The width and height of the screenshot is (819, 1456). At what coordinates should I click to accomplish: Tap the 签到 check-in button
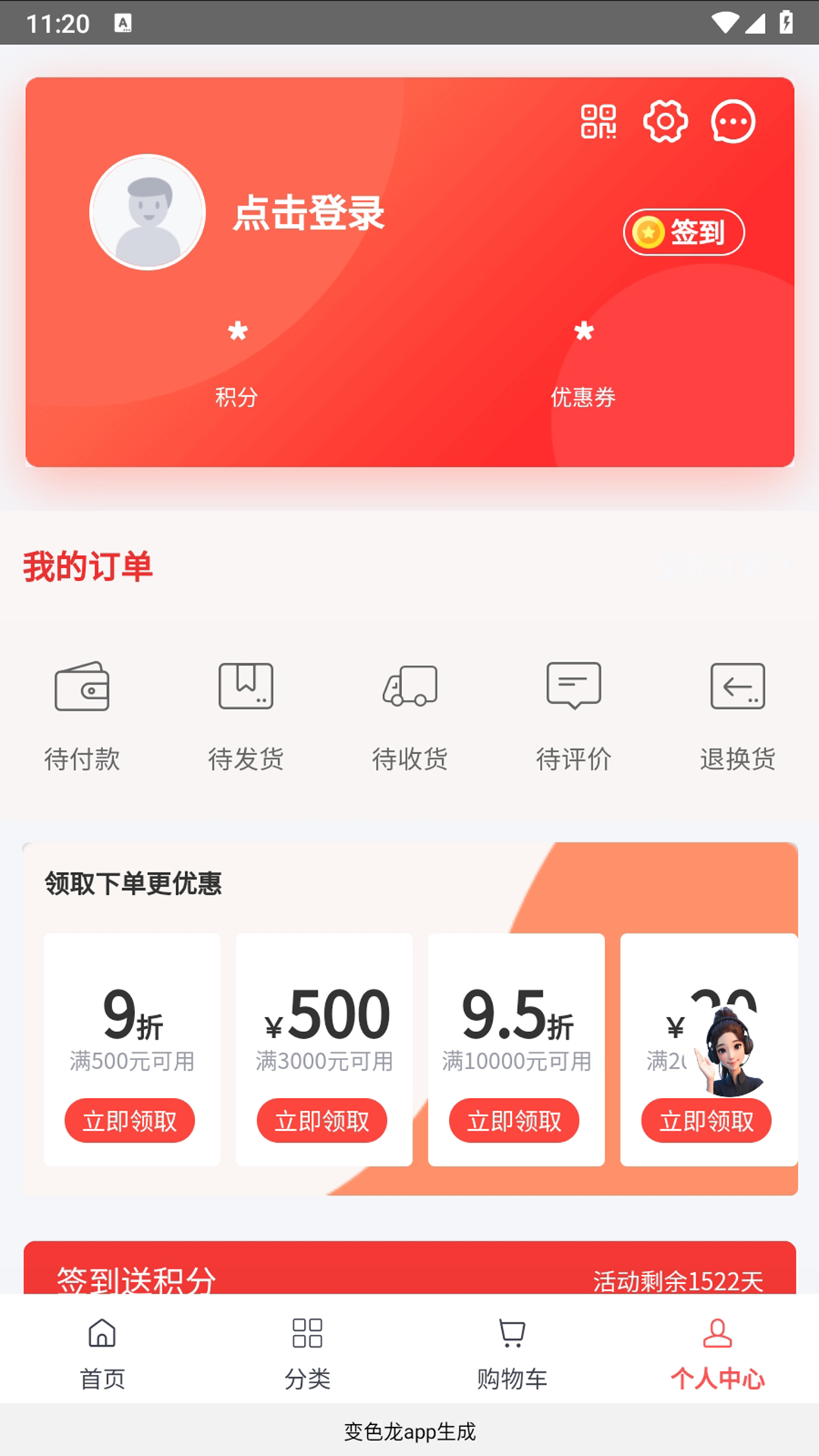click(x=683, y=232)
